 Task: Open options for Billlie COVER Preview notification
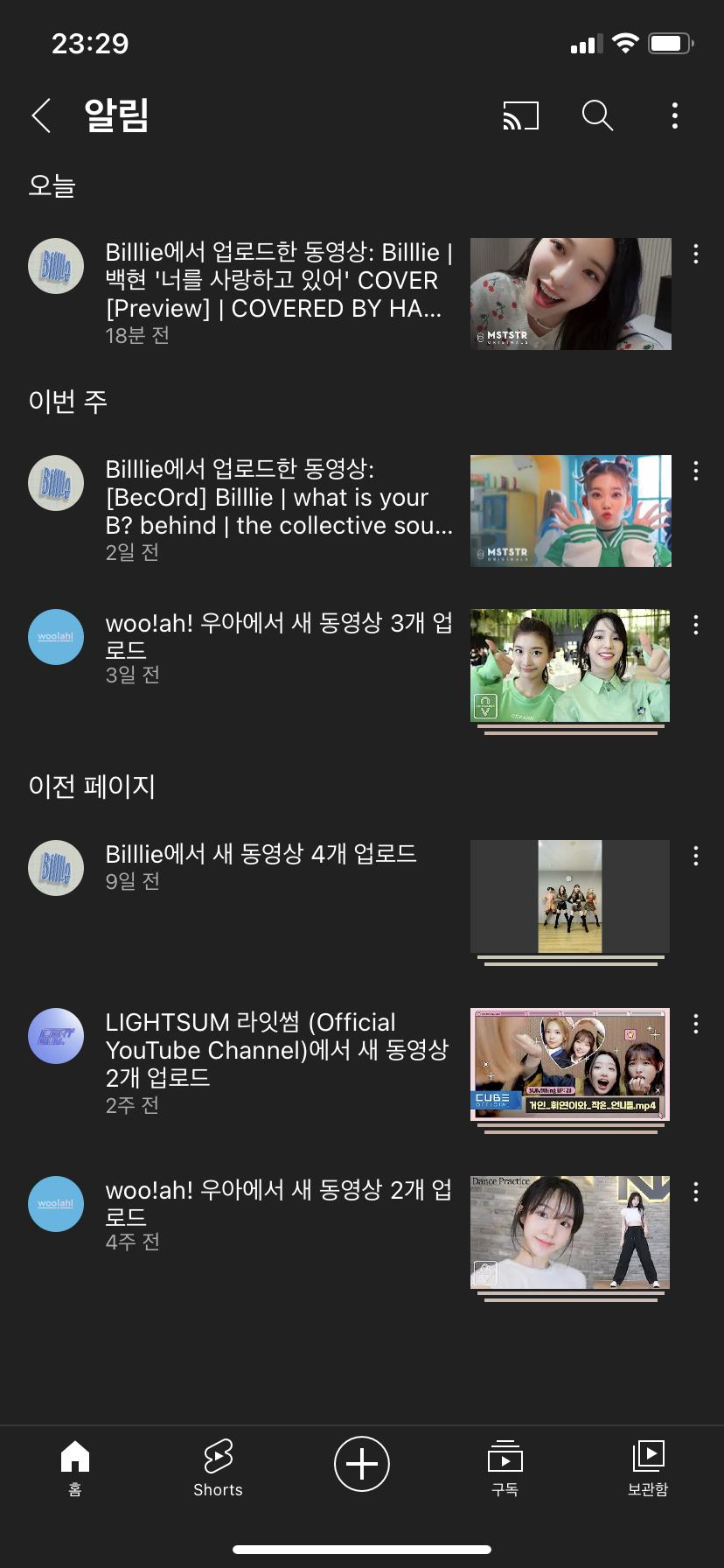tap(695, 254)
